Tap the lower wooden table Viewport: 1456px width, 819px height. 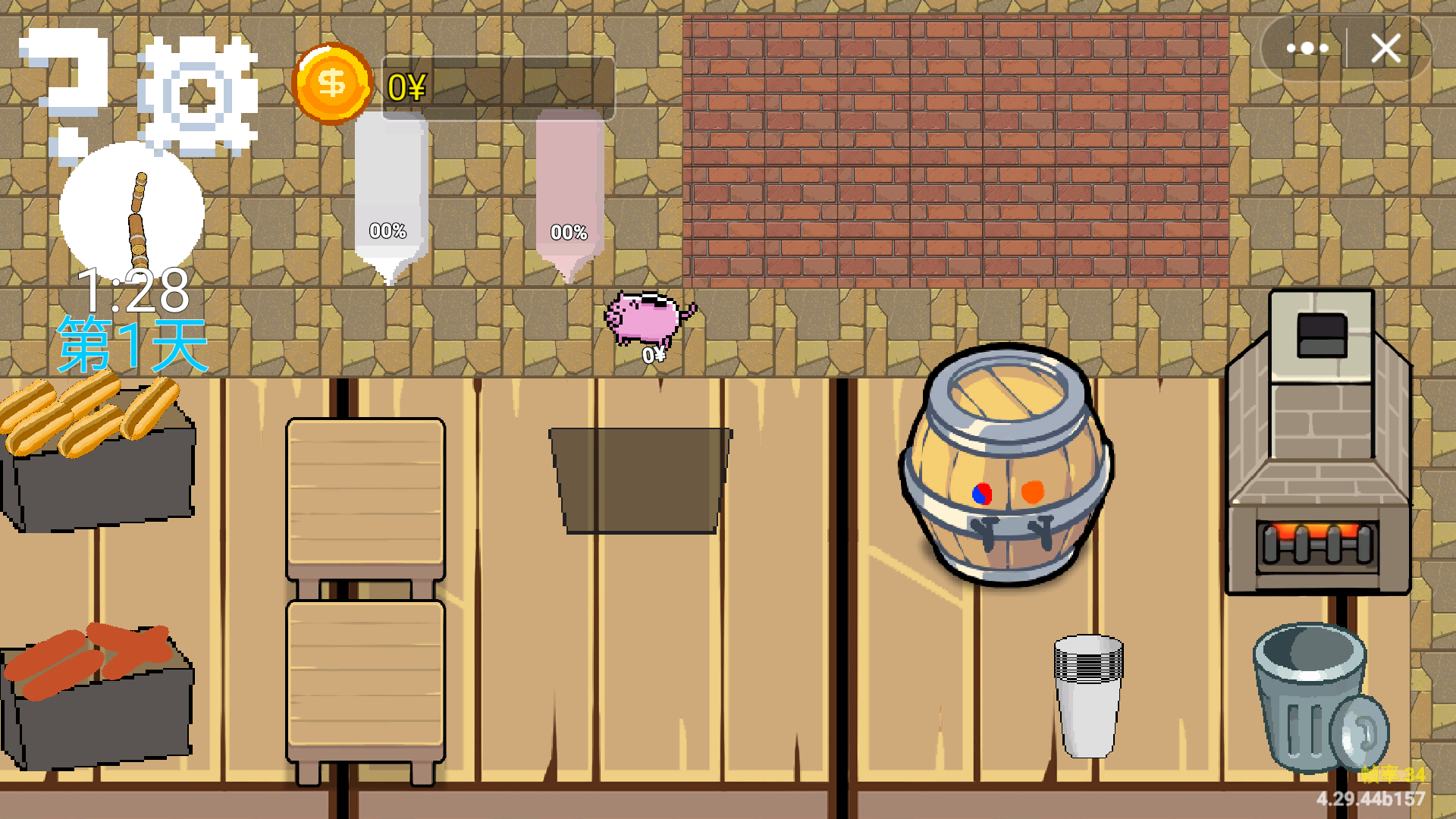(x=366, y=679)
